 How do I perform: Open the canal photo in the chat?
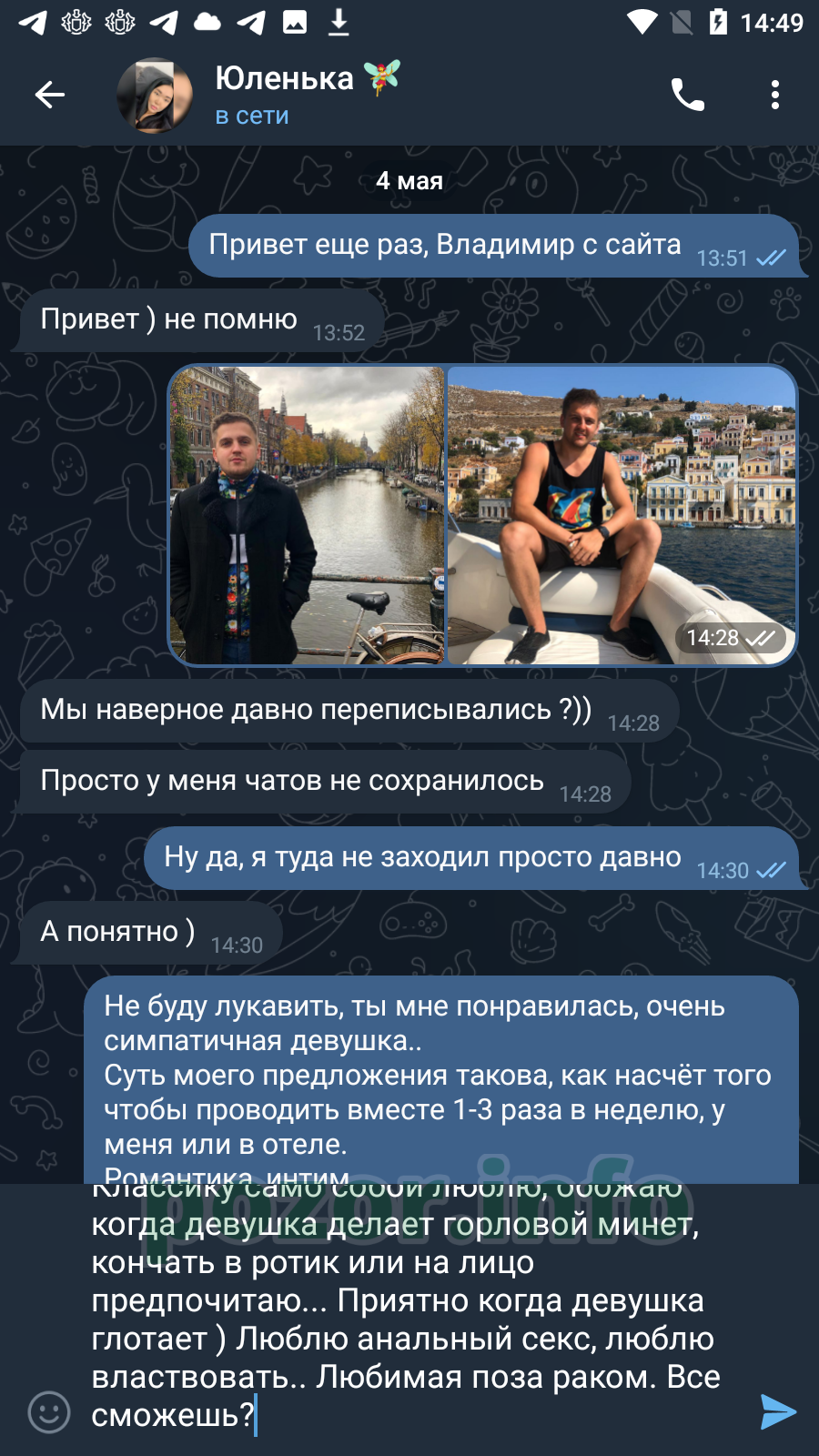pos(307,515)
